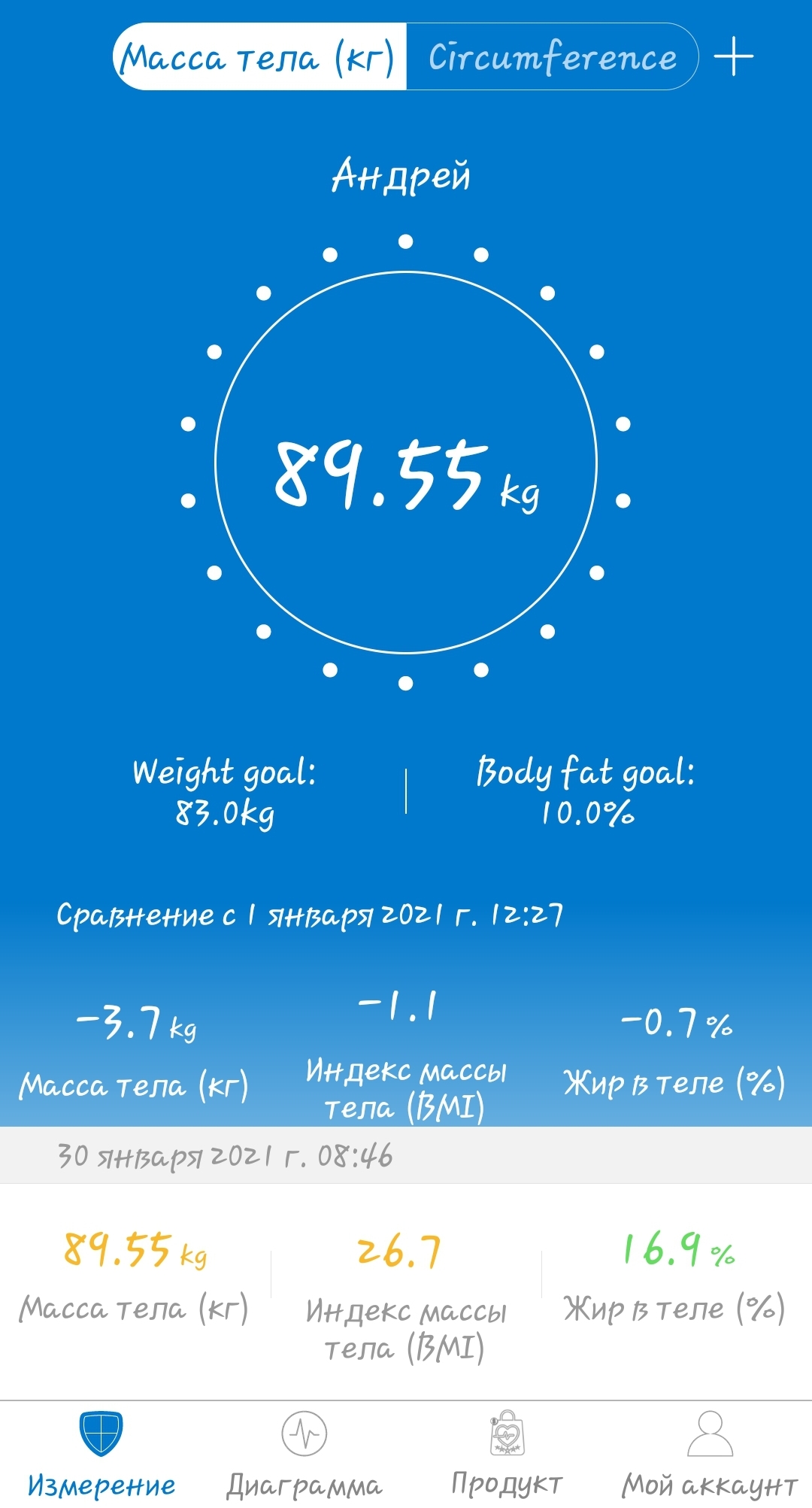Select the Измерение tab
Image resolution: width=812 pixels, height=1508 pixels.
[101, 1455]
